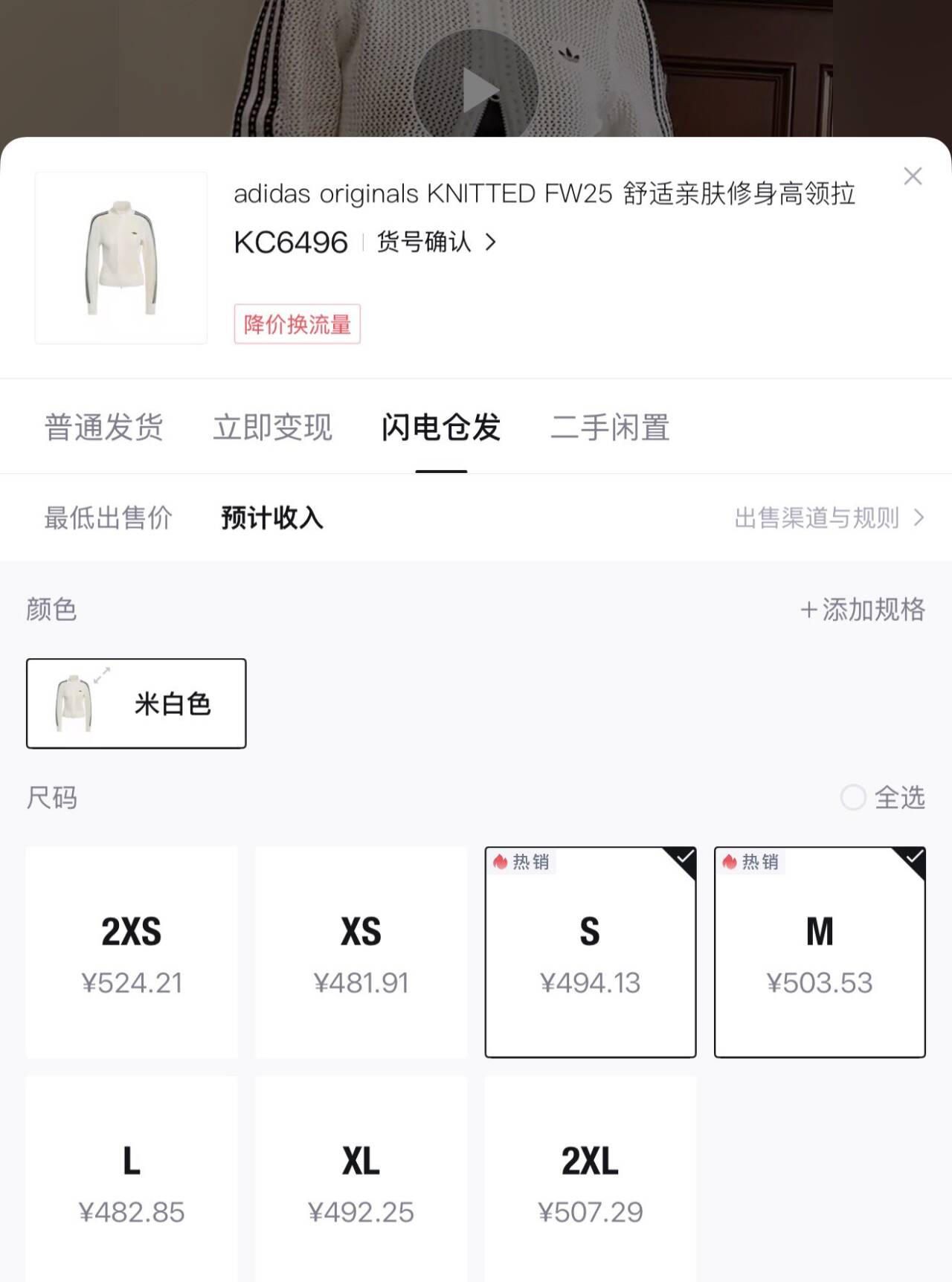Tap 添加规格 to add a spec
Image resolution: width=952 pixels, height=1282 pixels.
click(x=863, y=610)
